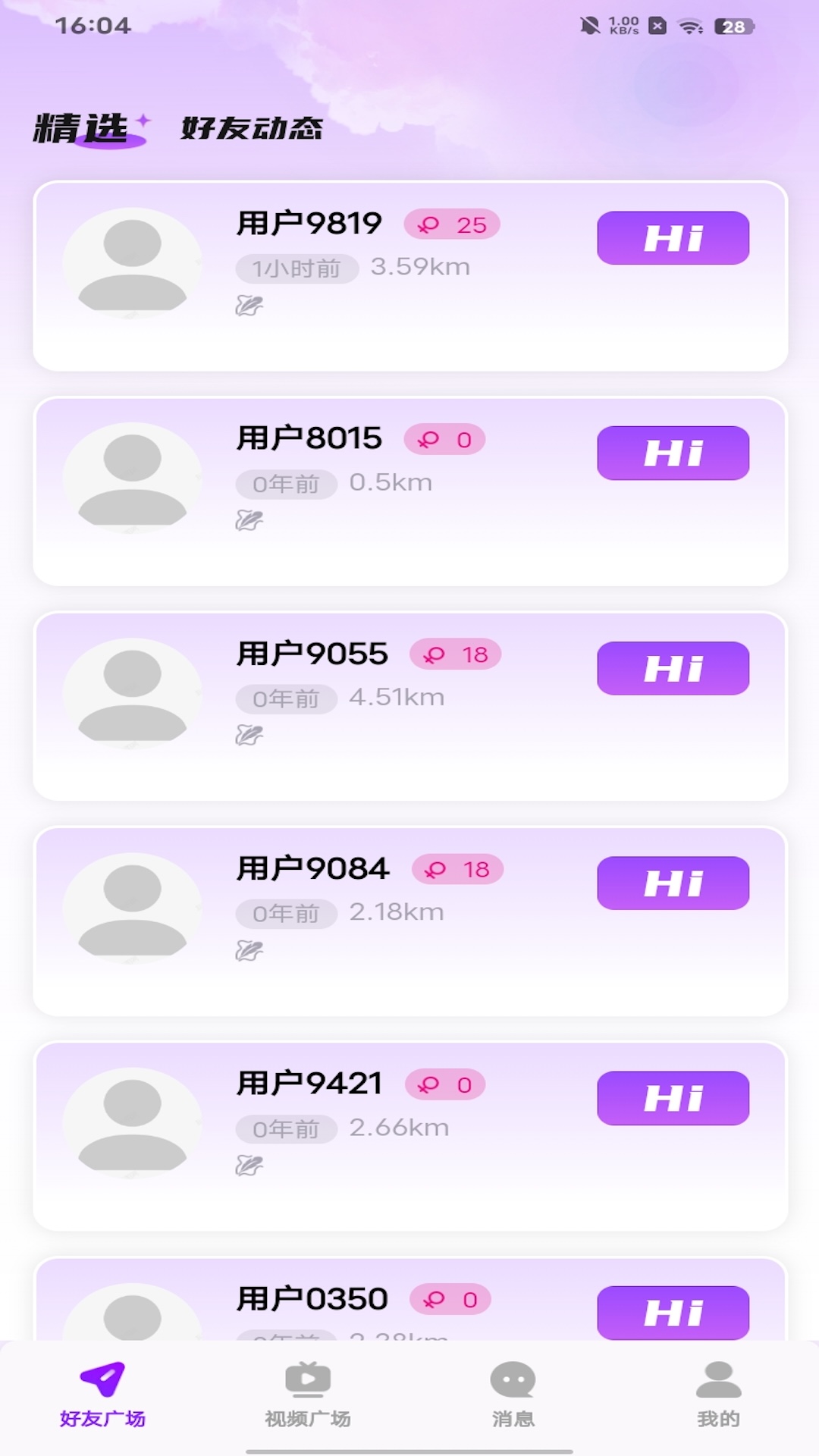Send Hi to 用户8015

point(673,453)
